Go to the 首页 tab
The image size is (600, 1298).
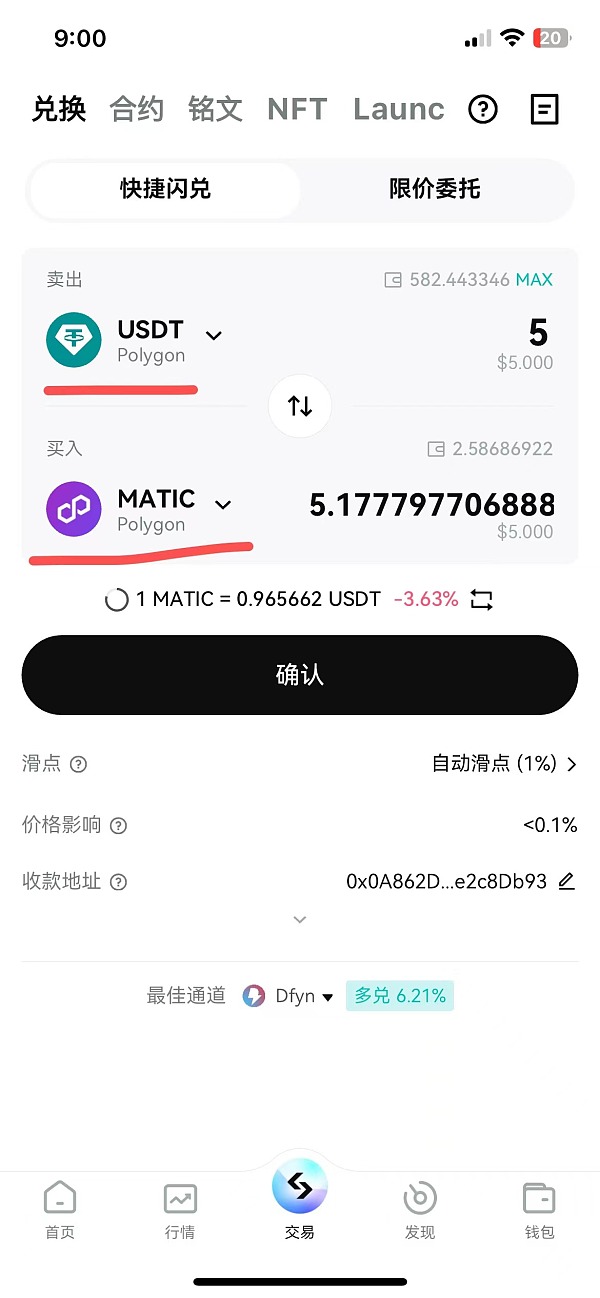tap(60, 1210)
